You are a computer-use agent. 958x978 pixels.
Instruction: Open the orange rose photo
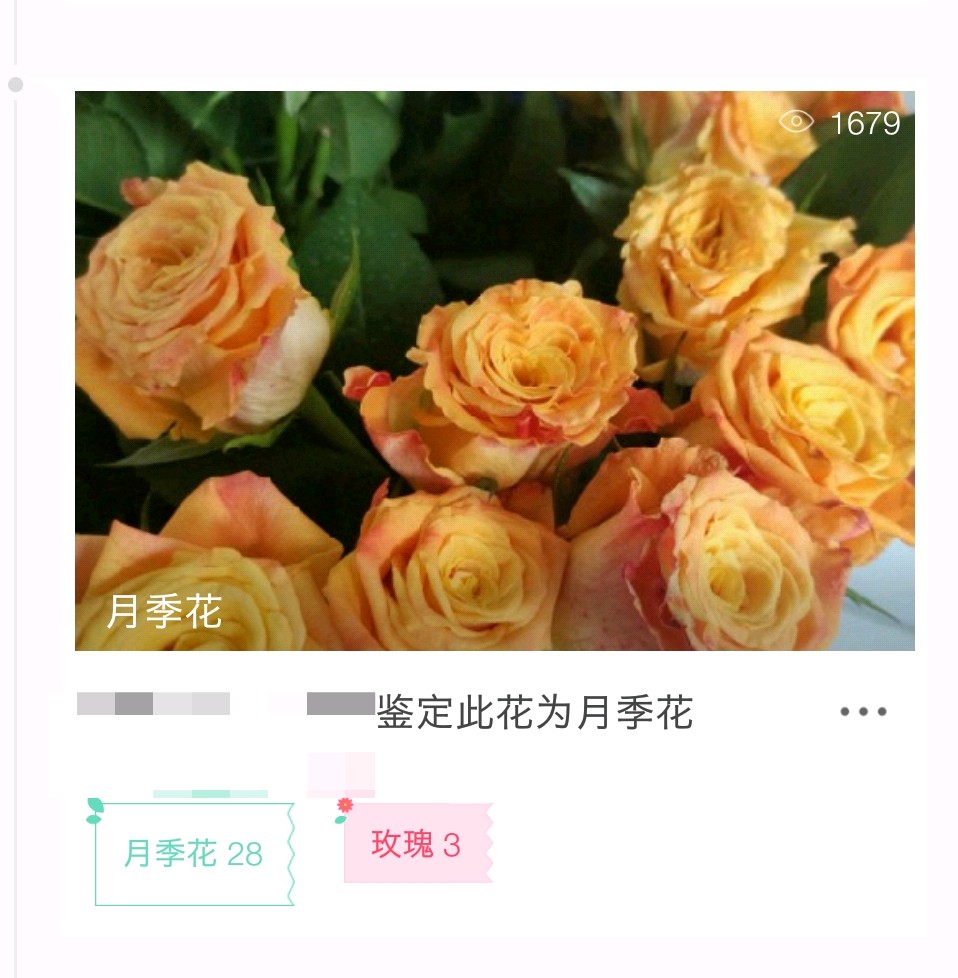click(x=494, y=370)
